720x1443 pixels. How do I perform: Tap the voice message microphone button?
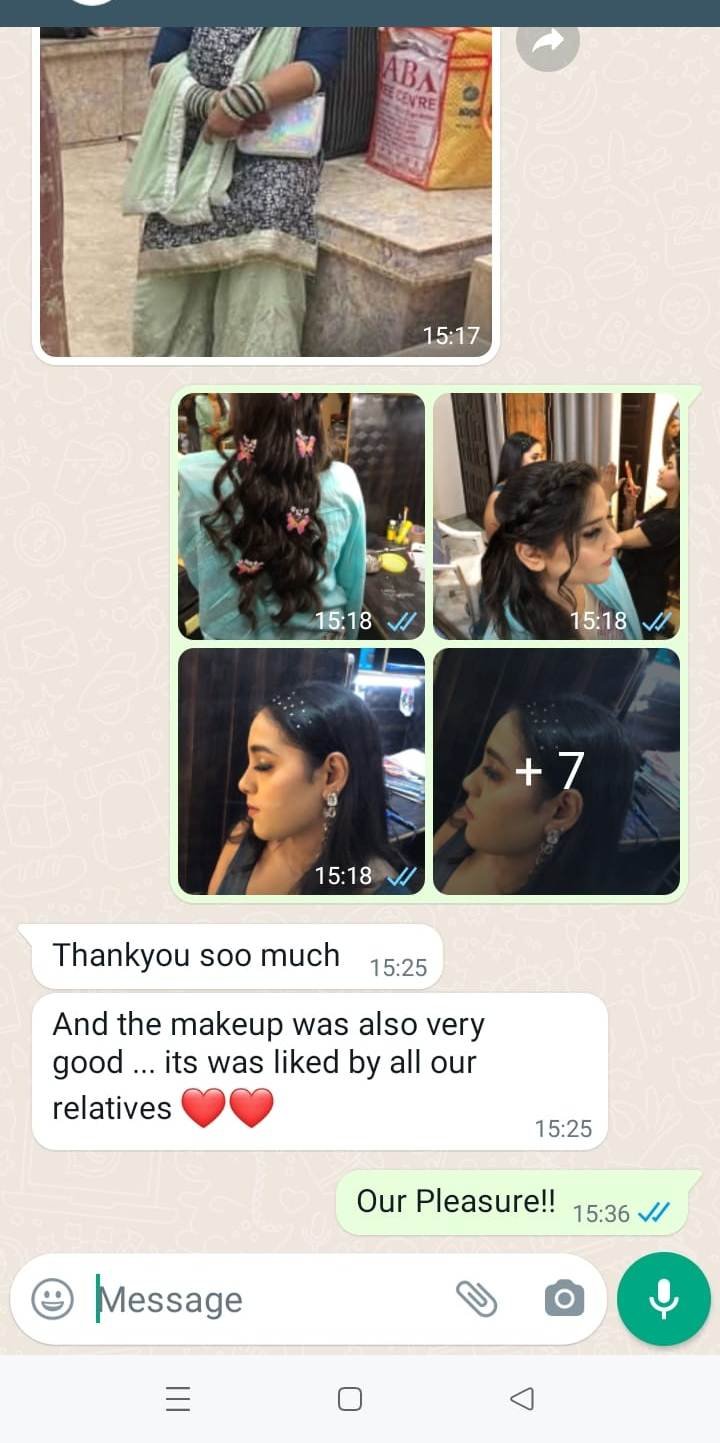click(663, 1299)
